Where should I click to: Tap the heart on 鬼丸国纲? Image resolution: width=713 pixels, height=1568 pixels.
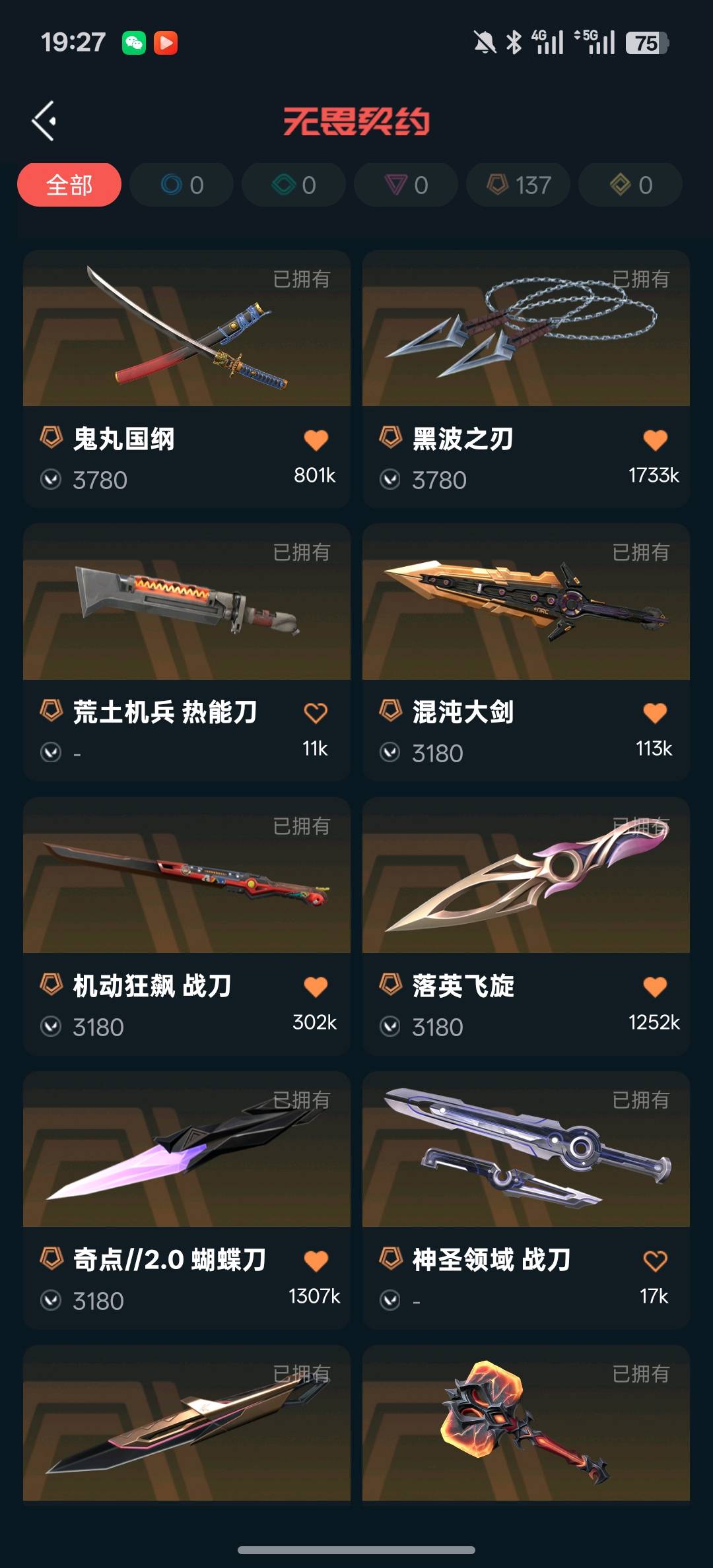point(316,440)
